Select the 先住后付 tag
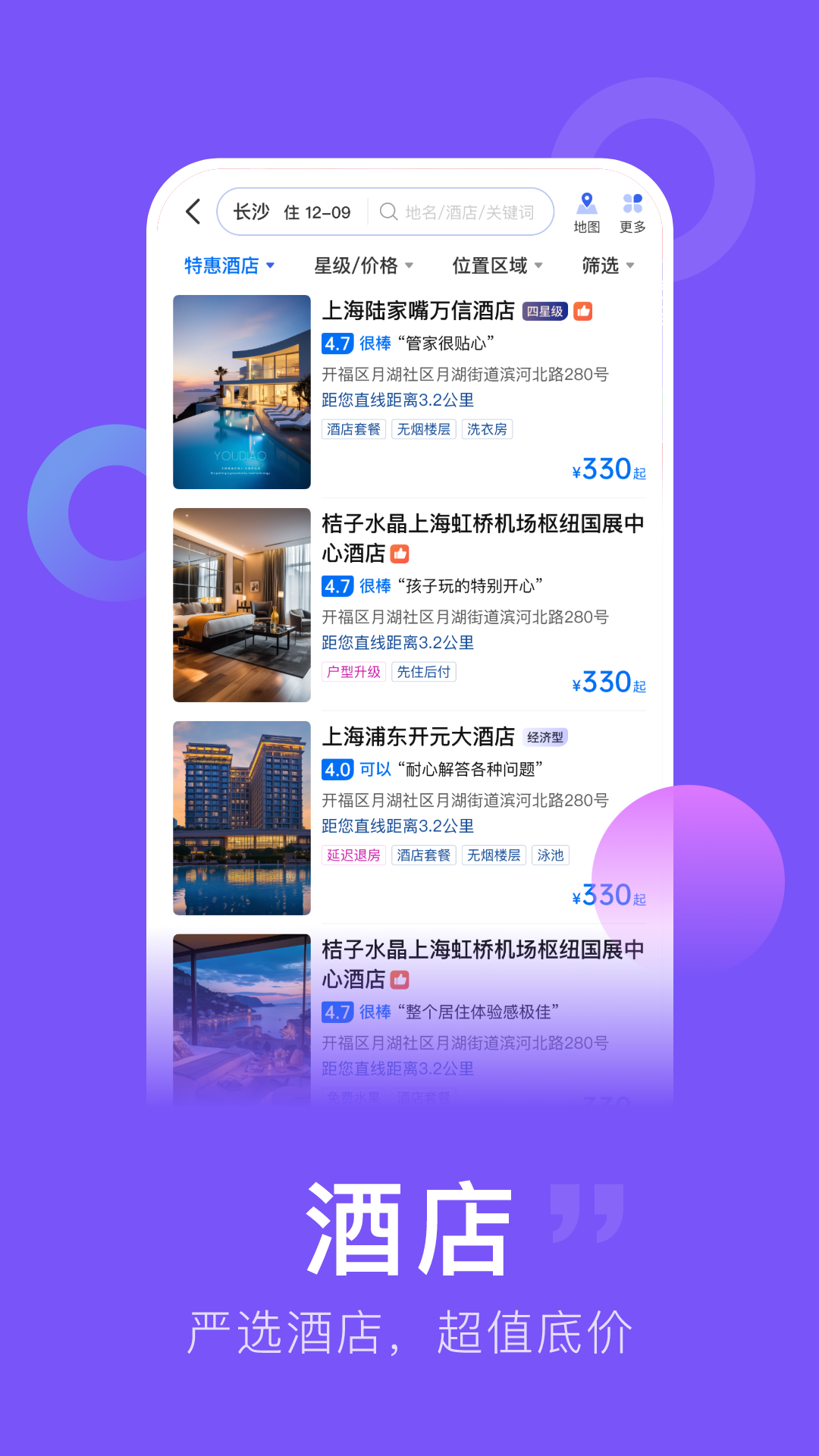The image size is (819, 1456). click(x=423, y=672)
